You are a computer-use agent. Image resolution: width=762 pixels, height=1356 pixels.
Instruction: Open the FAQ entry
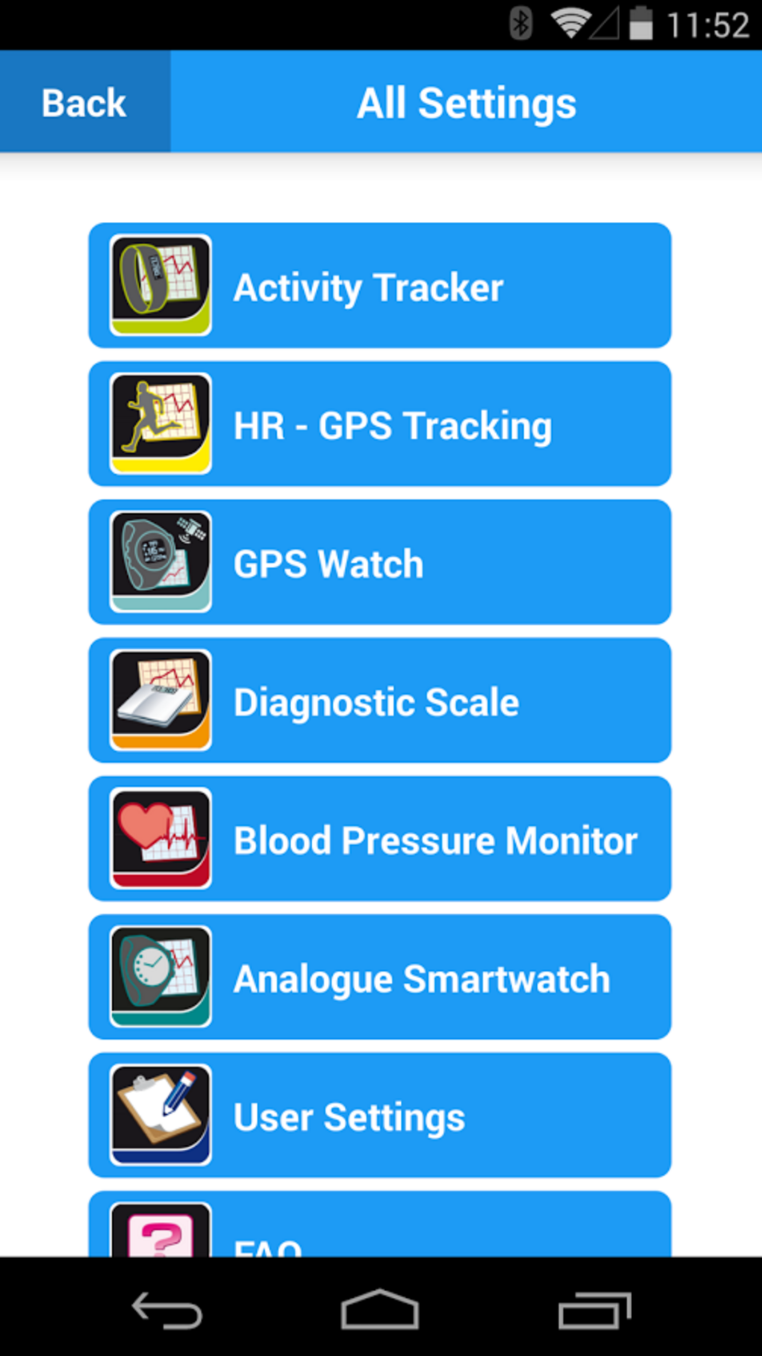click(x=380, y=1224)
